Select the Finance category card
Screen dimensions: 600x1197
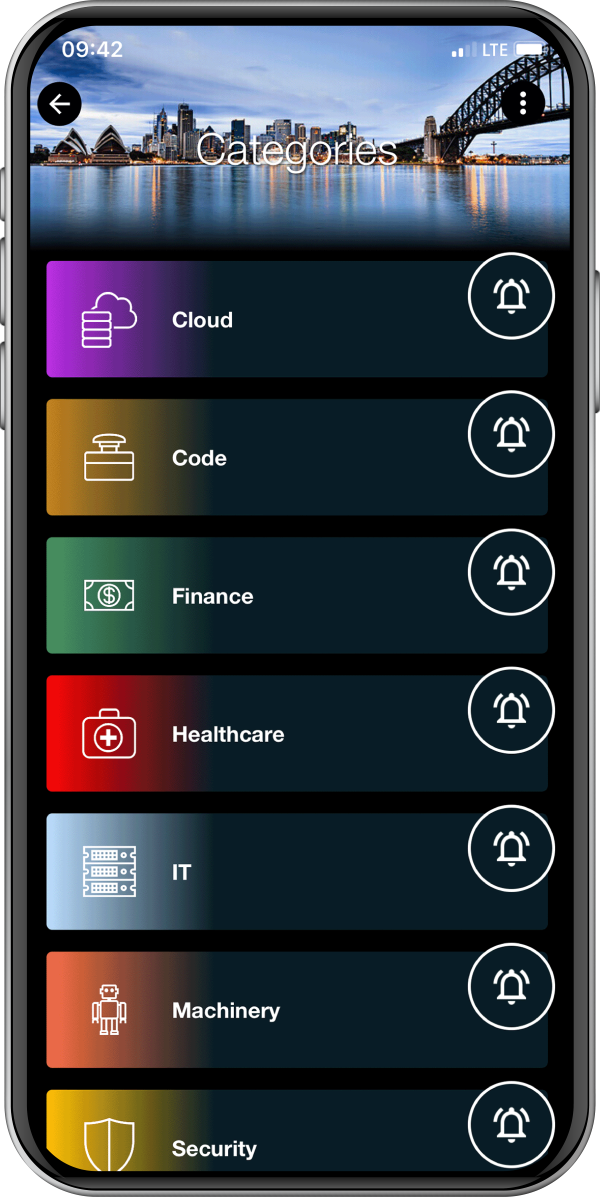tap(297, 595)
